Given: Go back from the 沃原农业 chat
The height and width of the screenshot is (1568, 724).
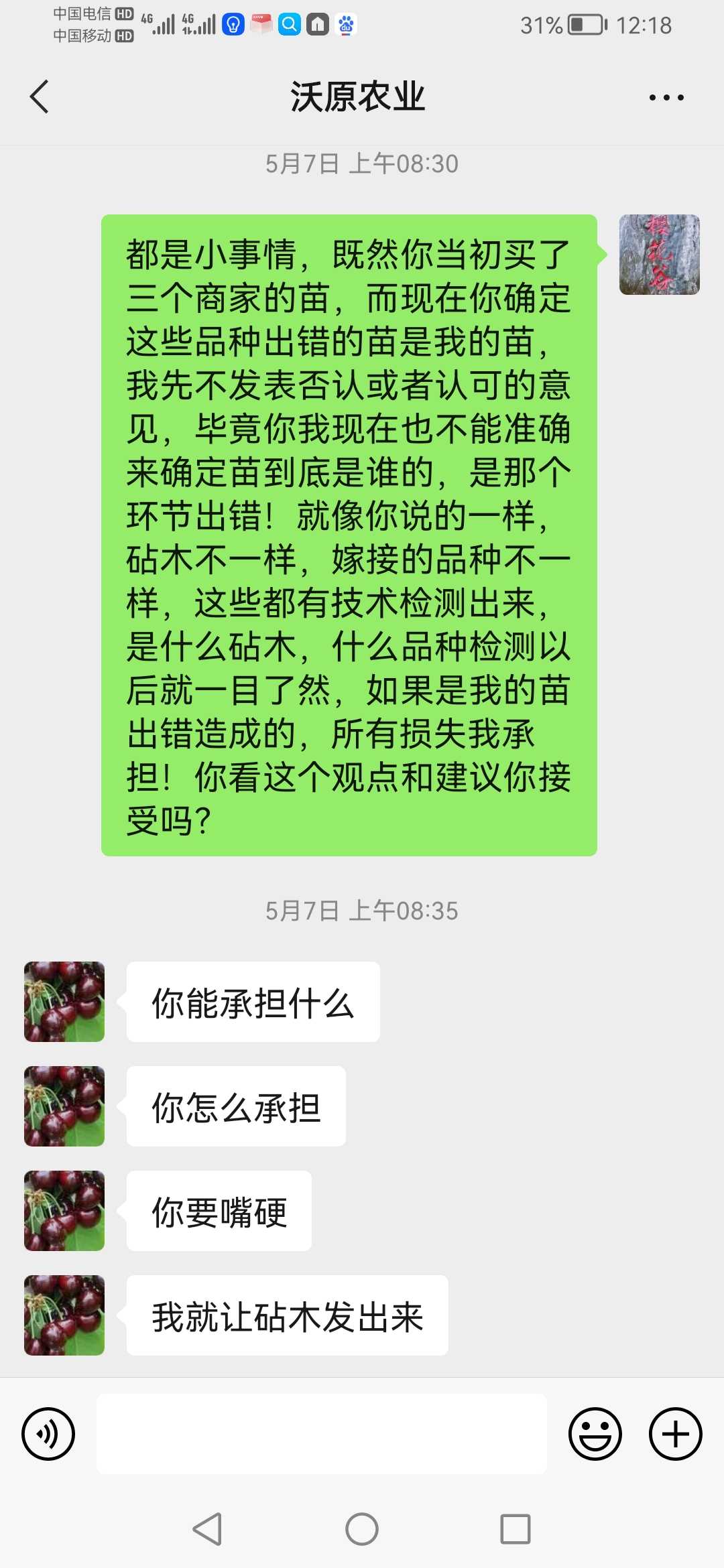Looking at the screenshot, I should click(40, 97).
